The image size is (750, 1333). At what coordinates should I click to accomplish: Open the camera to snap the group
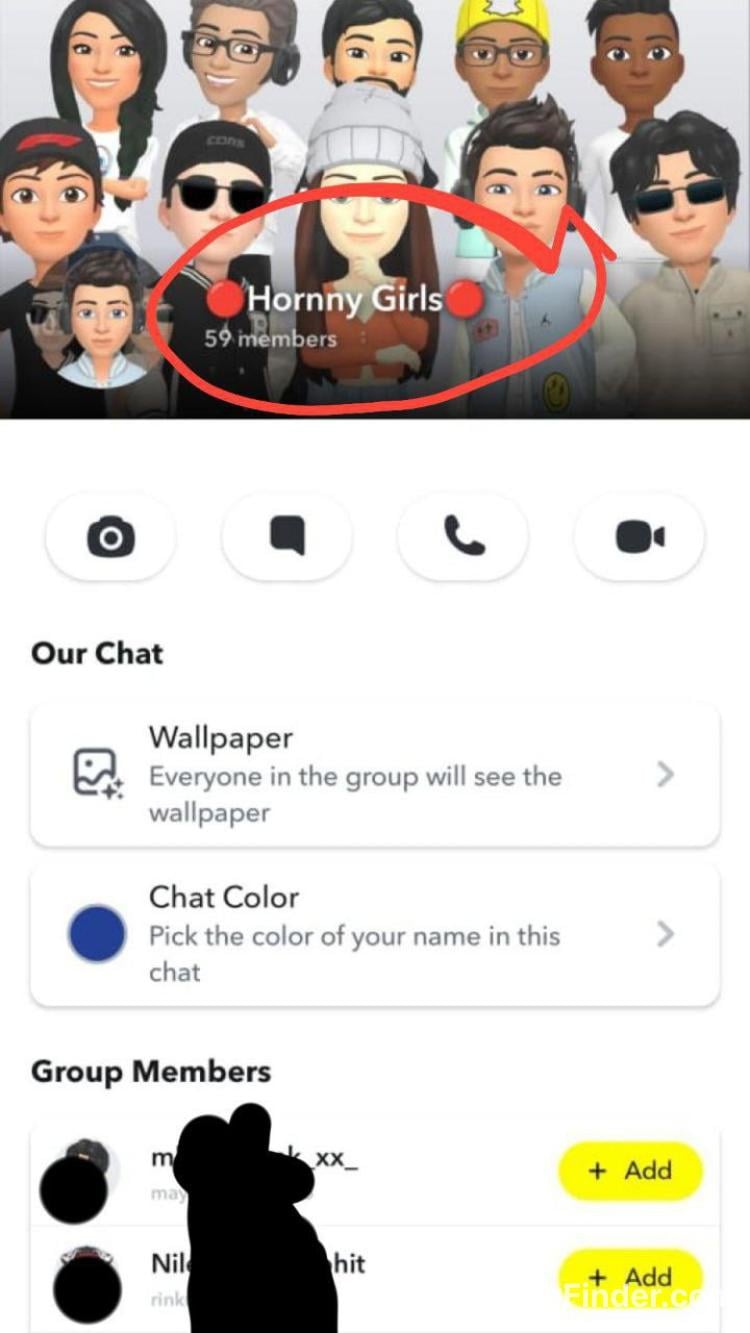(x=110, y=537)
